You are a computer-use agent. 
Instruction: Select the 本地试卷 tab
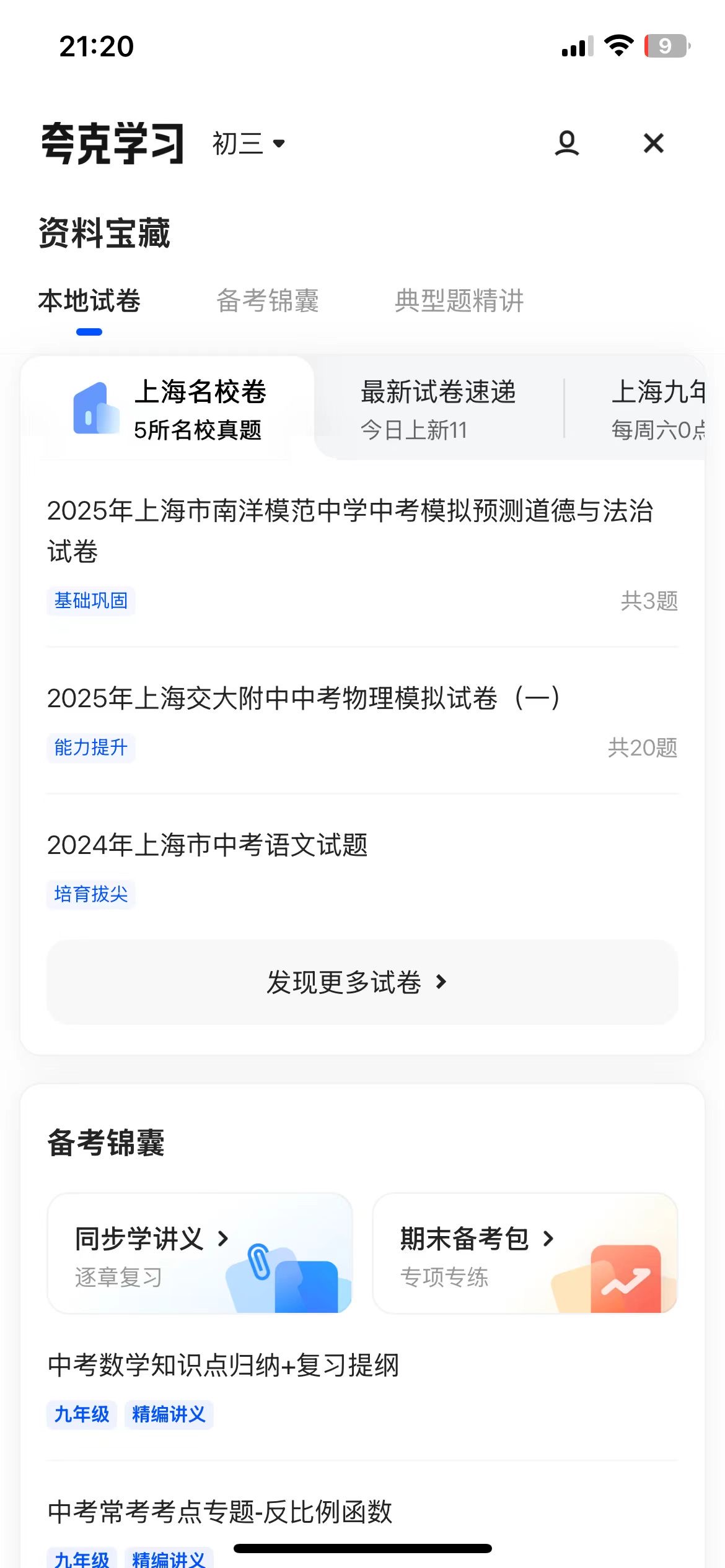[x=89, y=301]
